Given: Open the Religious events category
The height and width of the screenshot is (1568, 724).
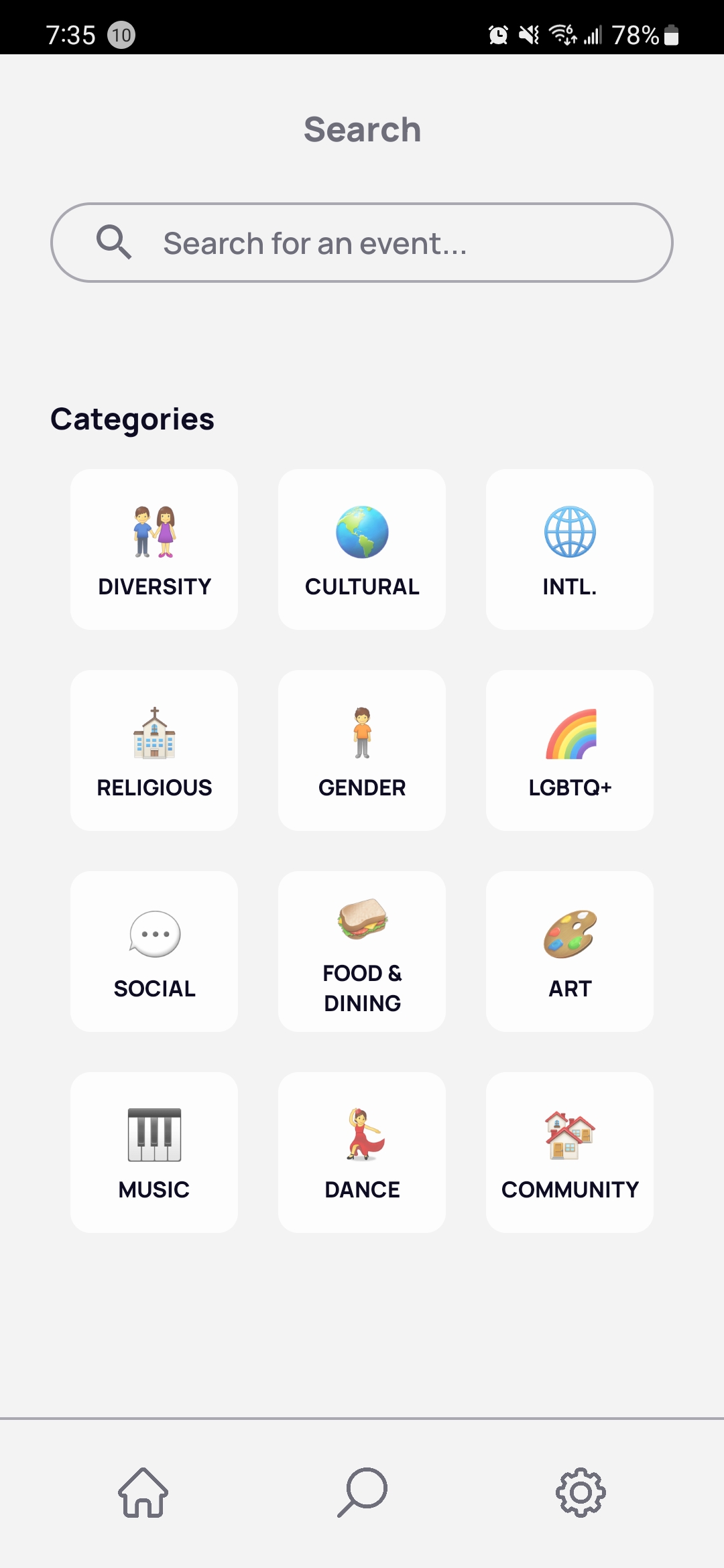Looking at the screenshot, I should pos(154,750).
